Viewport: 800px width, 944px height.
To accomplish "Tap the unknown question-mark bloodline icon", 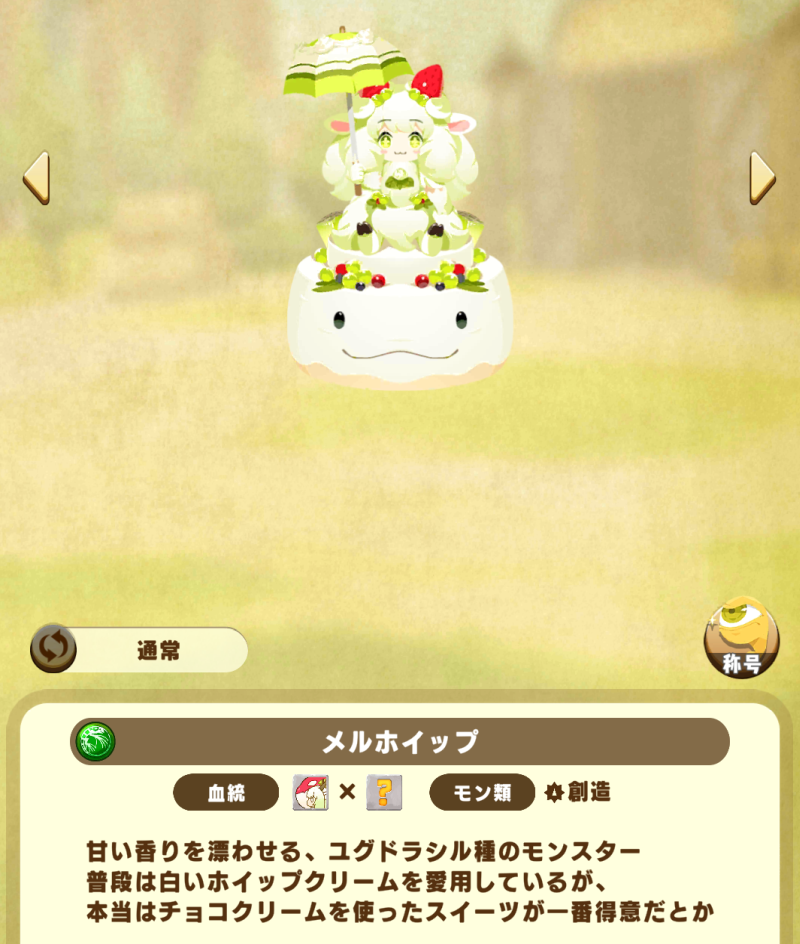I will pyautogui.click(x=384, y=792).
